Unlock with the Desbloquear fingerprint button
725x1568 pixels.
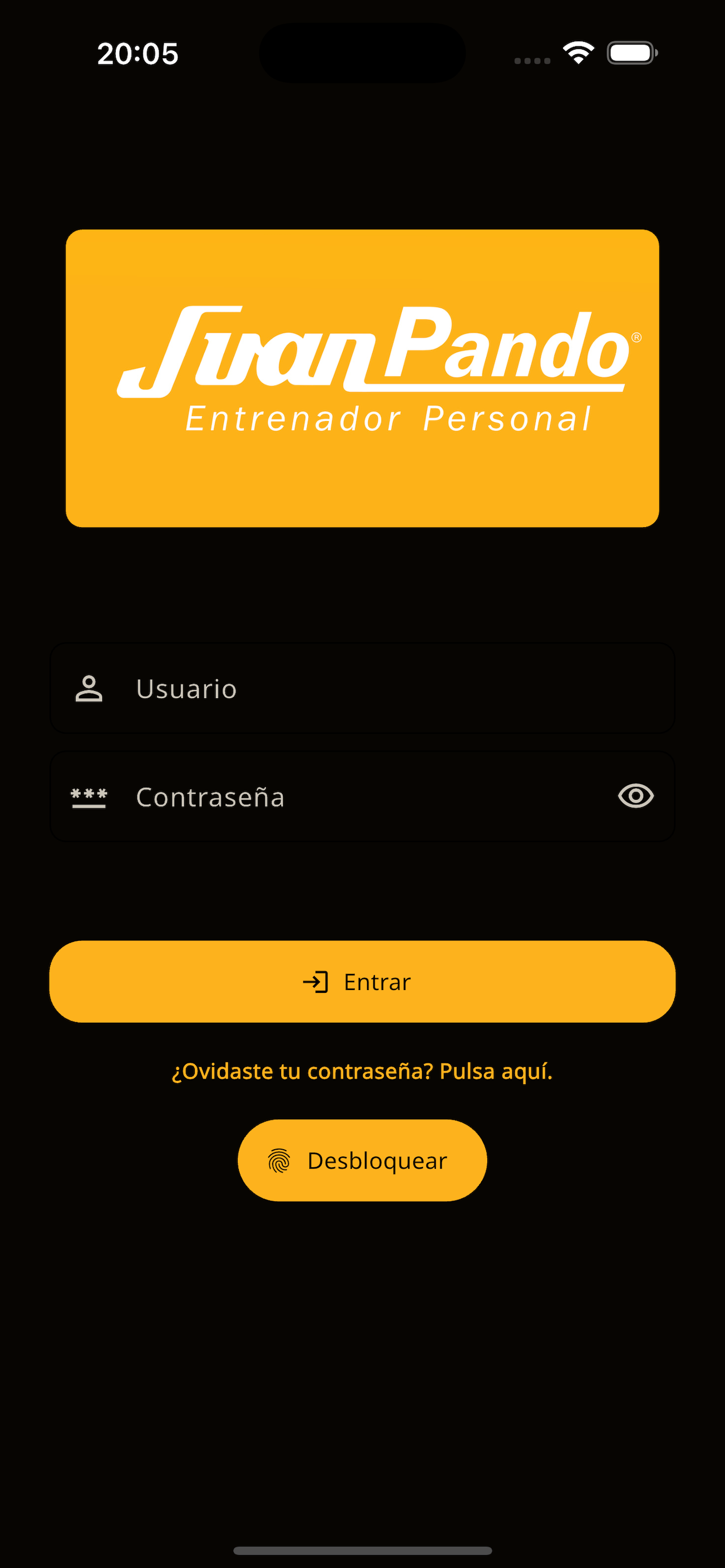[x=362, y=1161]
